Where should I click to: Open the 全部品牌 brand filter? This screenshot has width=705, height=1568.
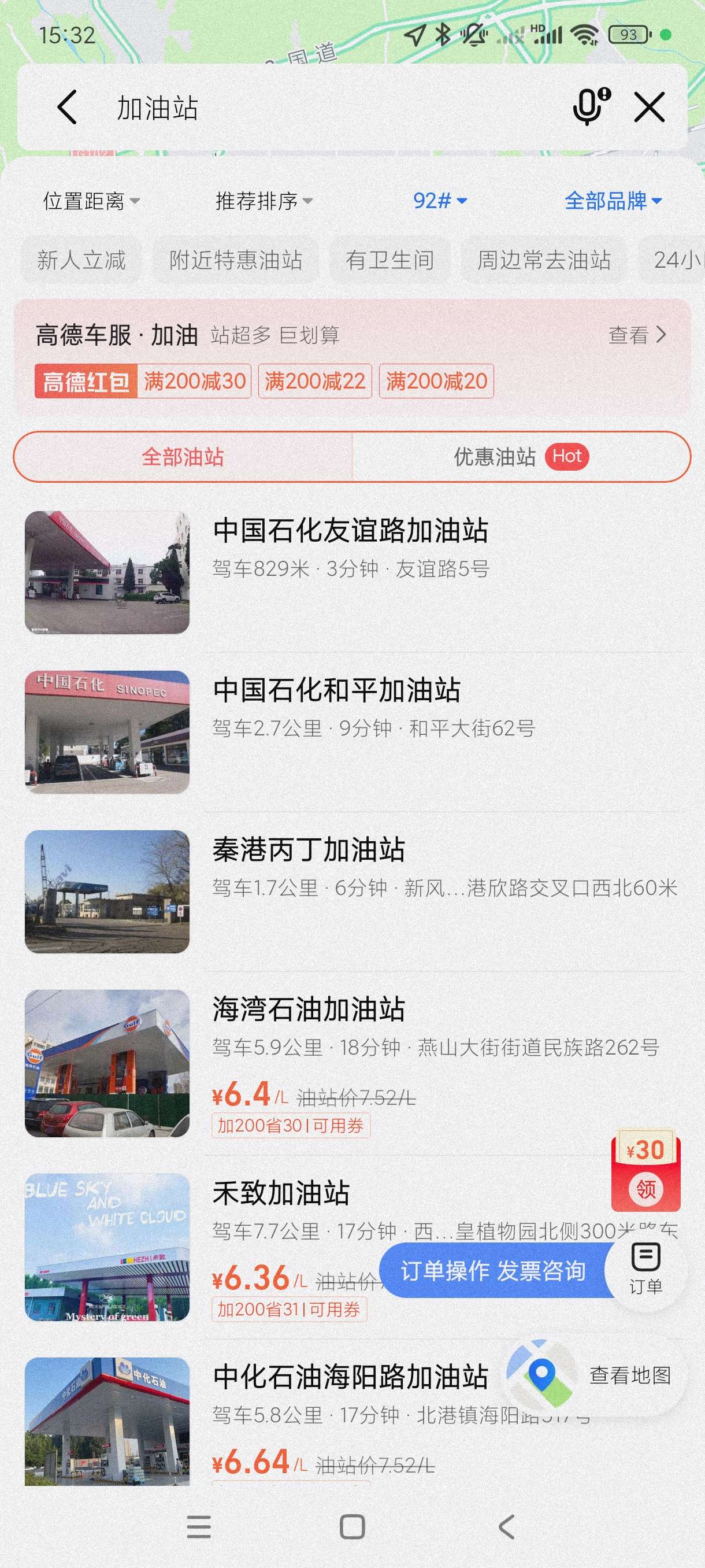pyautogui.click(x=612, y=200)
